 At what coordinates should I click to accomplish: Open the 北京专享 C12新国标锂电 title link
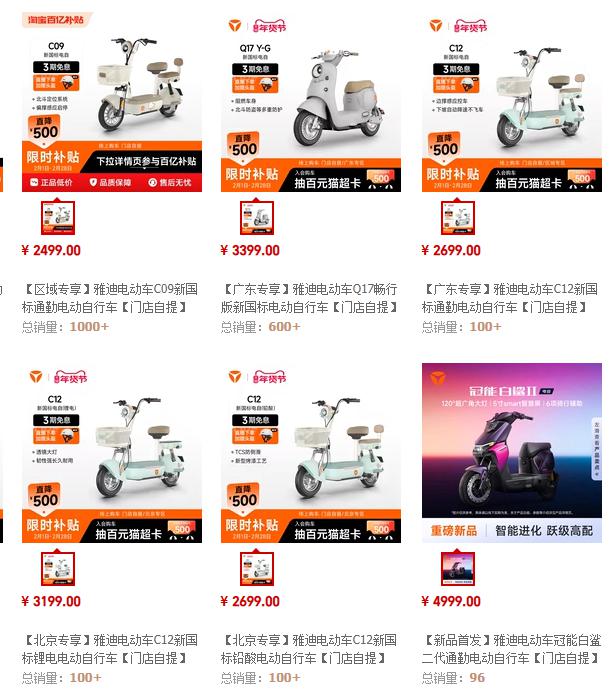point(111,649)
